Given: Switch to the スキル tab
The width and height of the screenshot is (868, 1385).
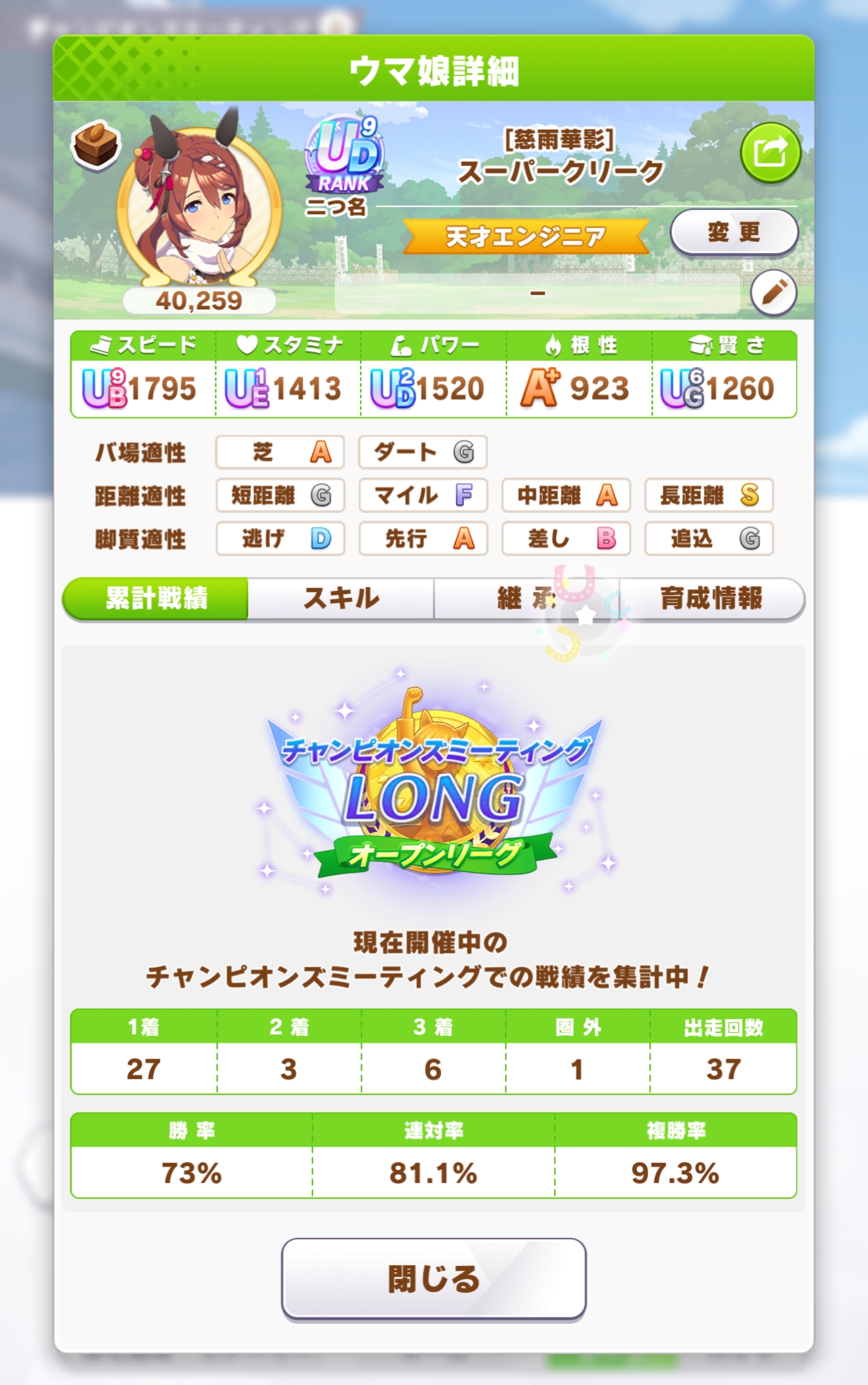Looking at the screenshot, I should 341,598.
